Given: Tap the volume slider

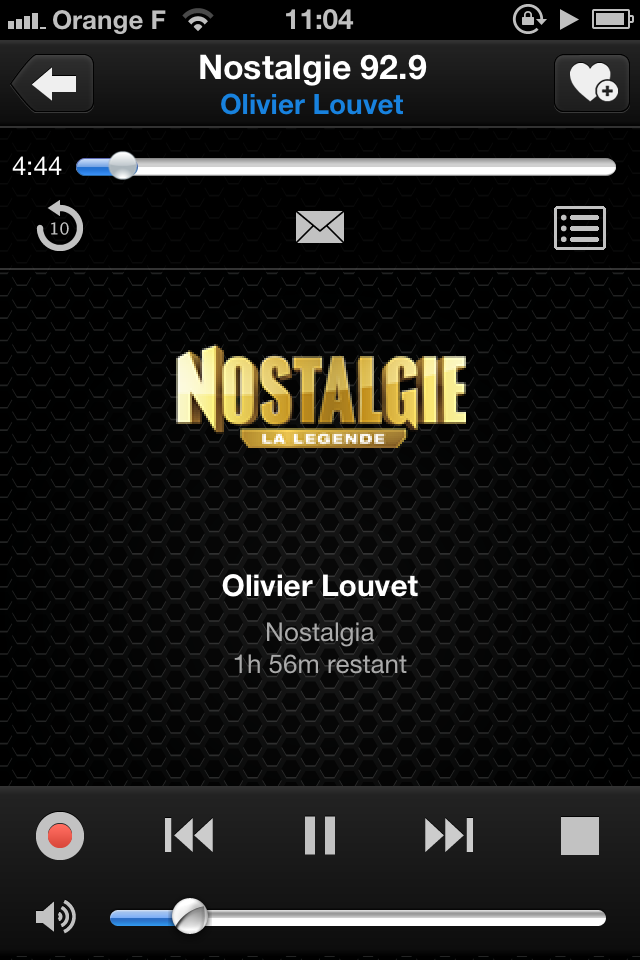Looking at the screenshot, I should point(357,917).
